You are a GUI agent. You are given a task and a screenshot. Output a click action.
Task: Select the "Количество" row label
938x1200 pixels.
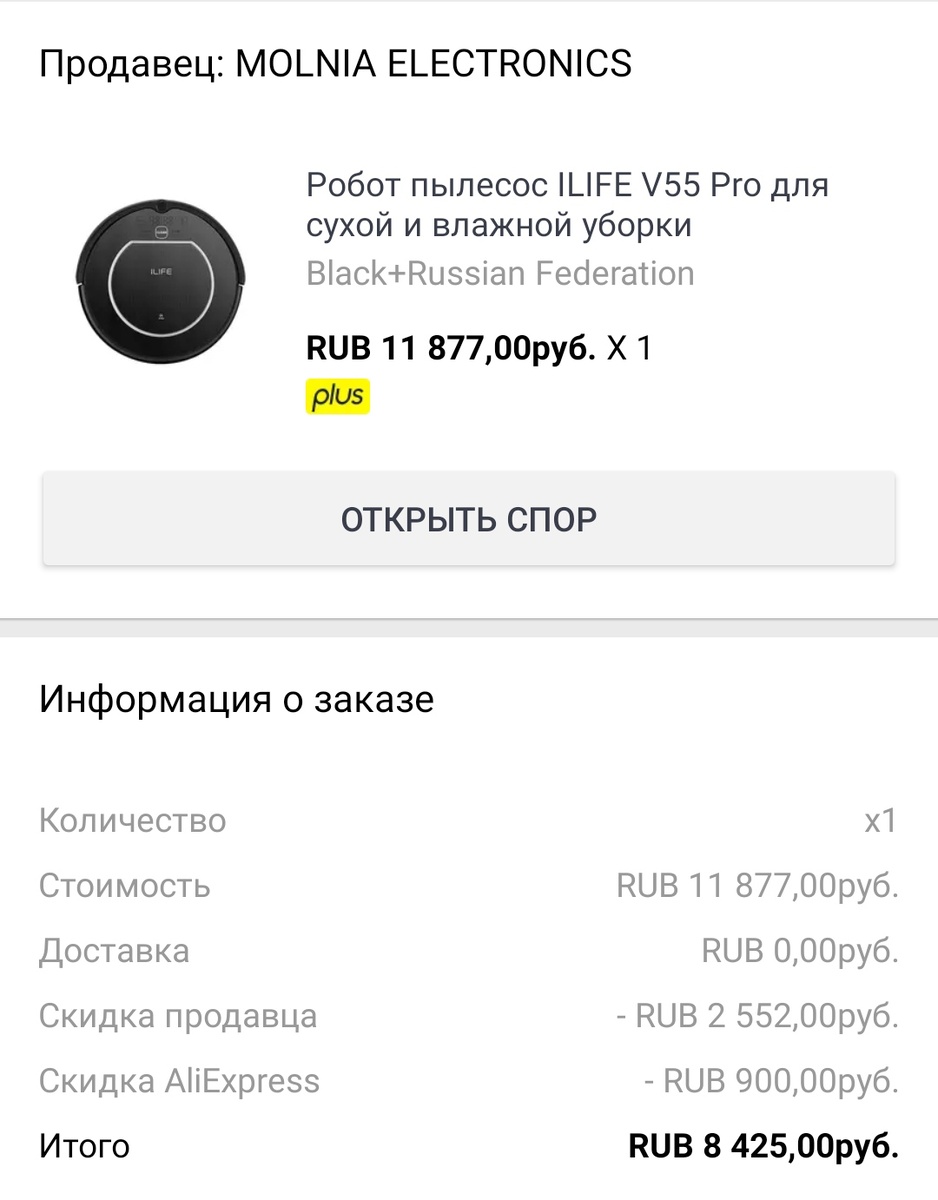[131, 820]
